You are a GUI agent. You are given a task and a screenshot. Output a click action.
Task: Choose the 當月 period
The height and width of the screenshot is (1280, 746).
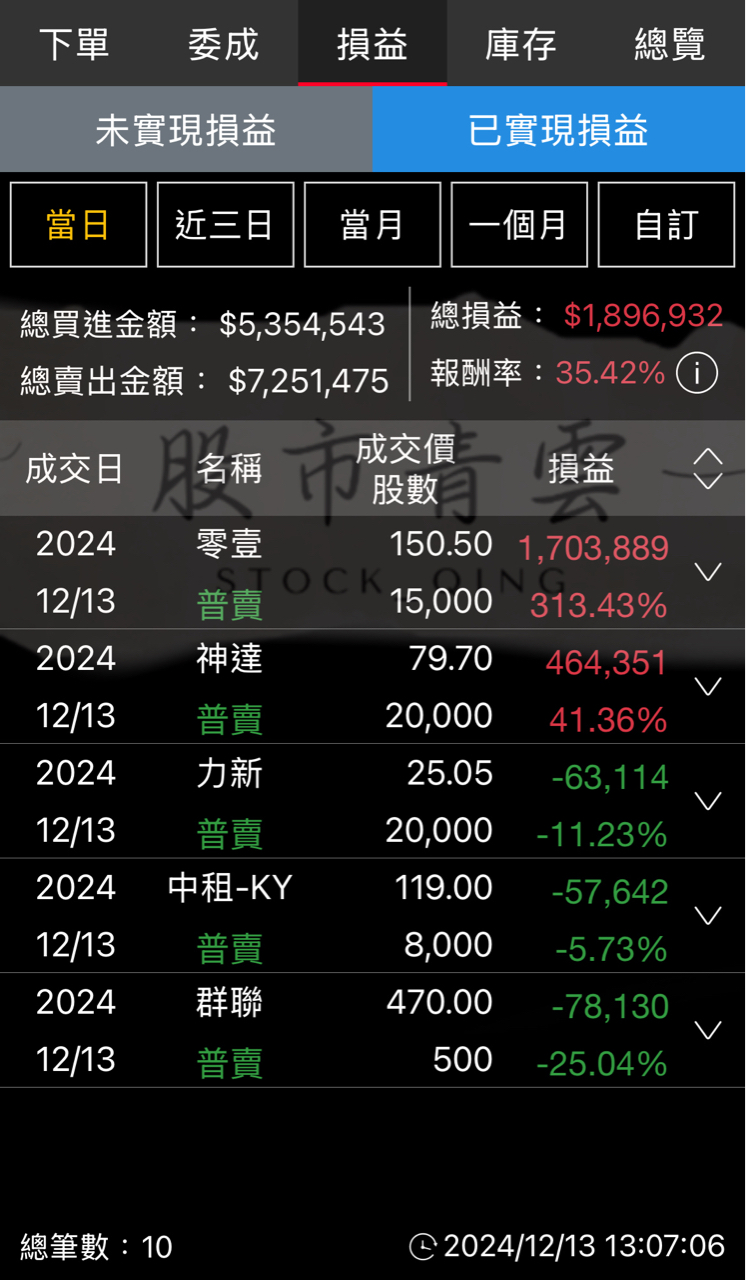tap(372, 225)
